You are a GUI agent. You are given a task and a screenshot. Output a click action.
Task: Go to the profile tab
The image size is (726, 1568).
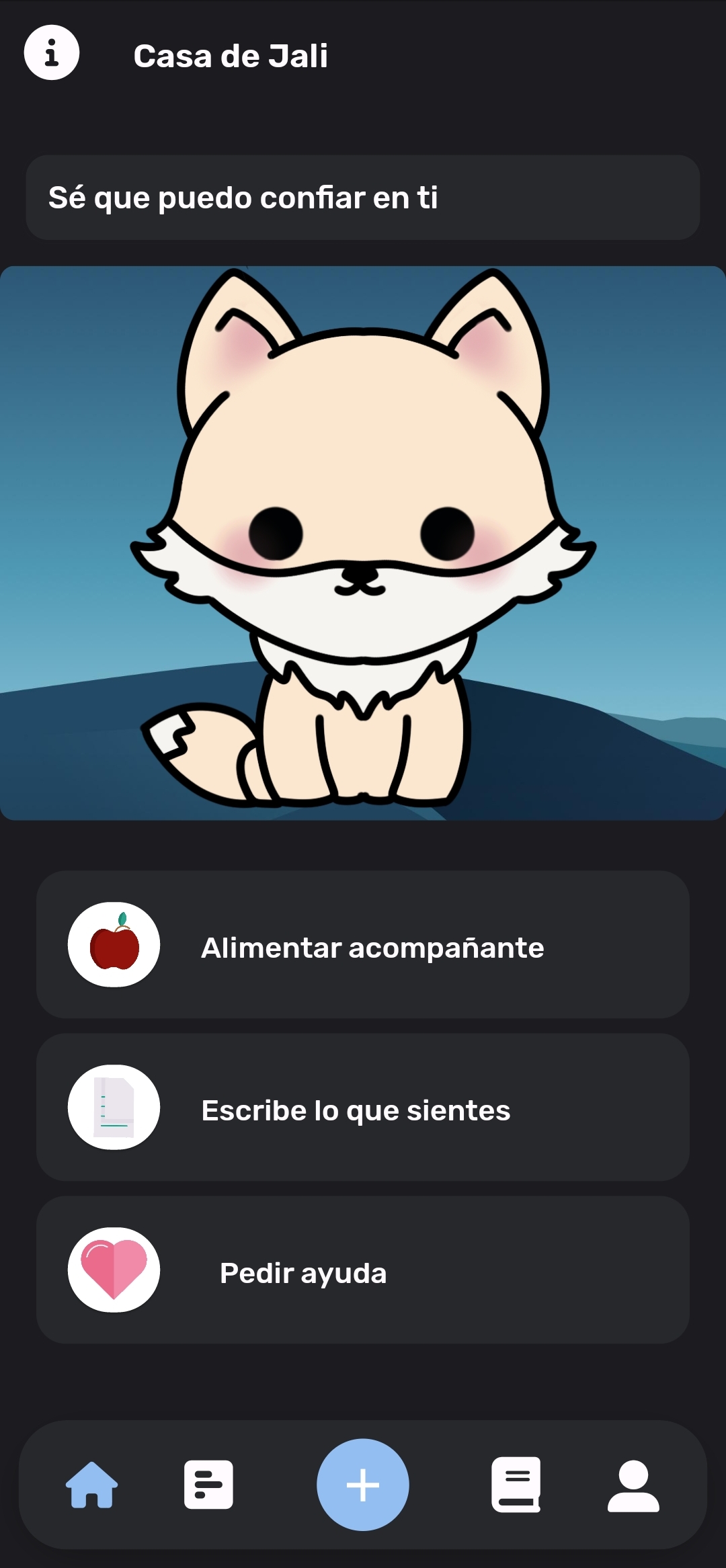(x=633, y=1485)
